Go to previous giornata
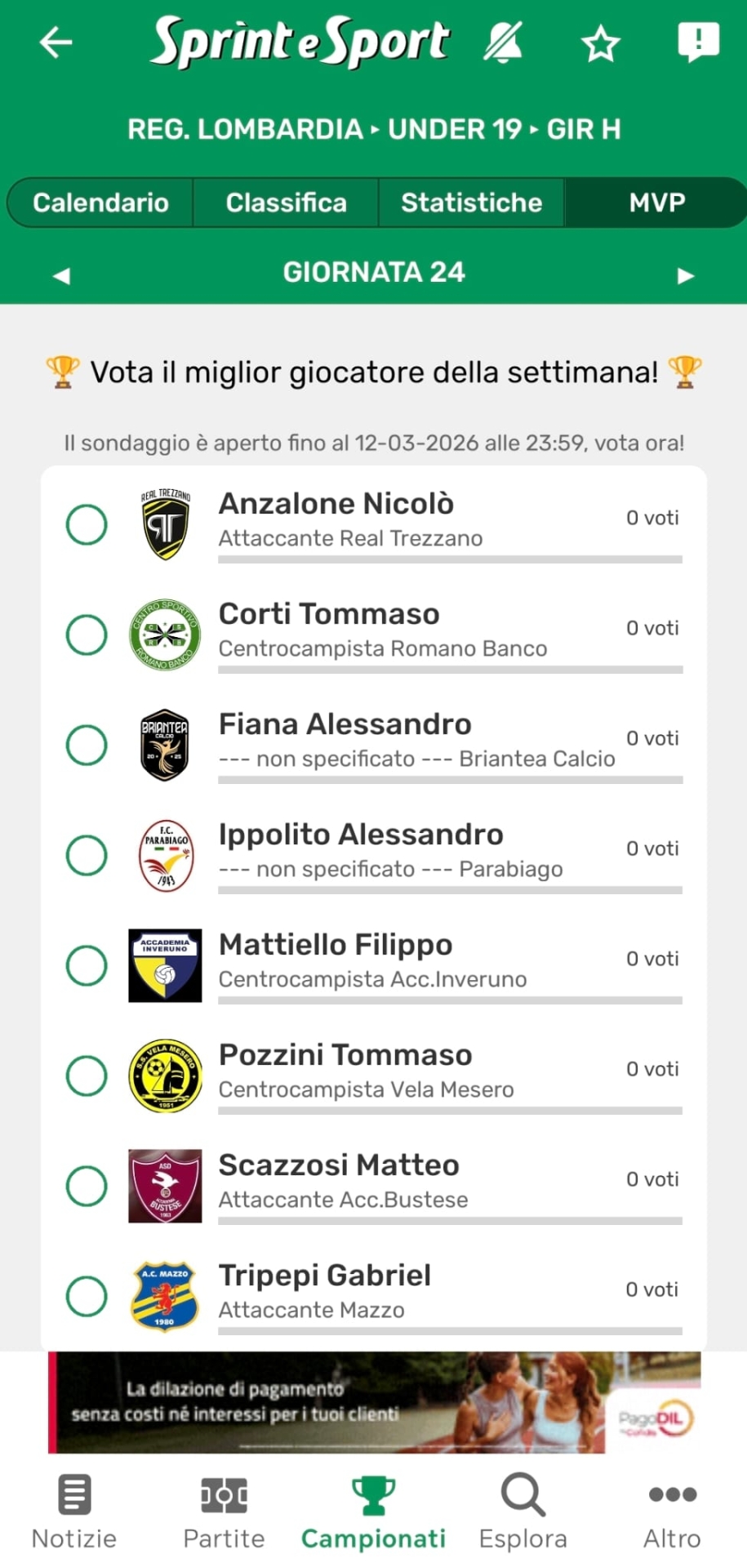This screenshot has height=1568, width=747. coord(61,275)
